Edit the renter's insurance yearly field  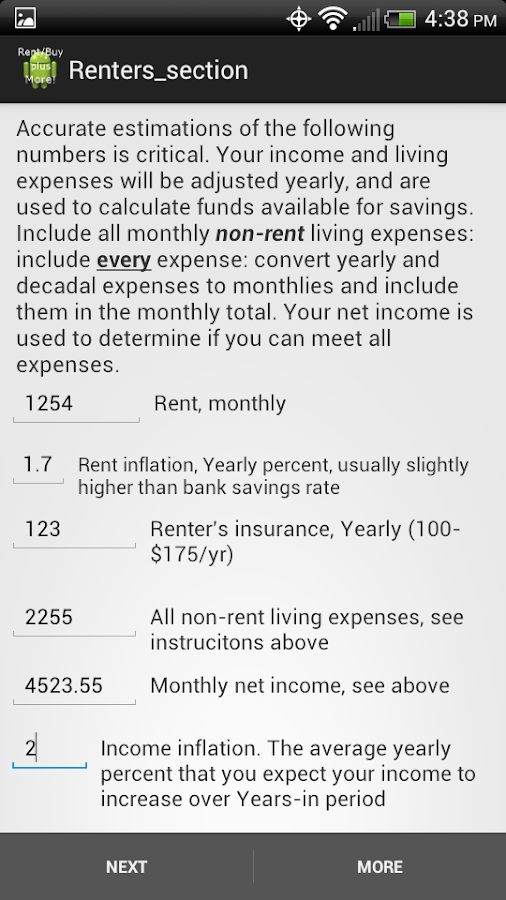[75, 529]
